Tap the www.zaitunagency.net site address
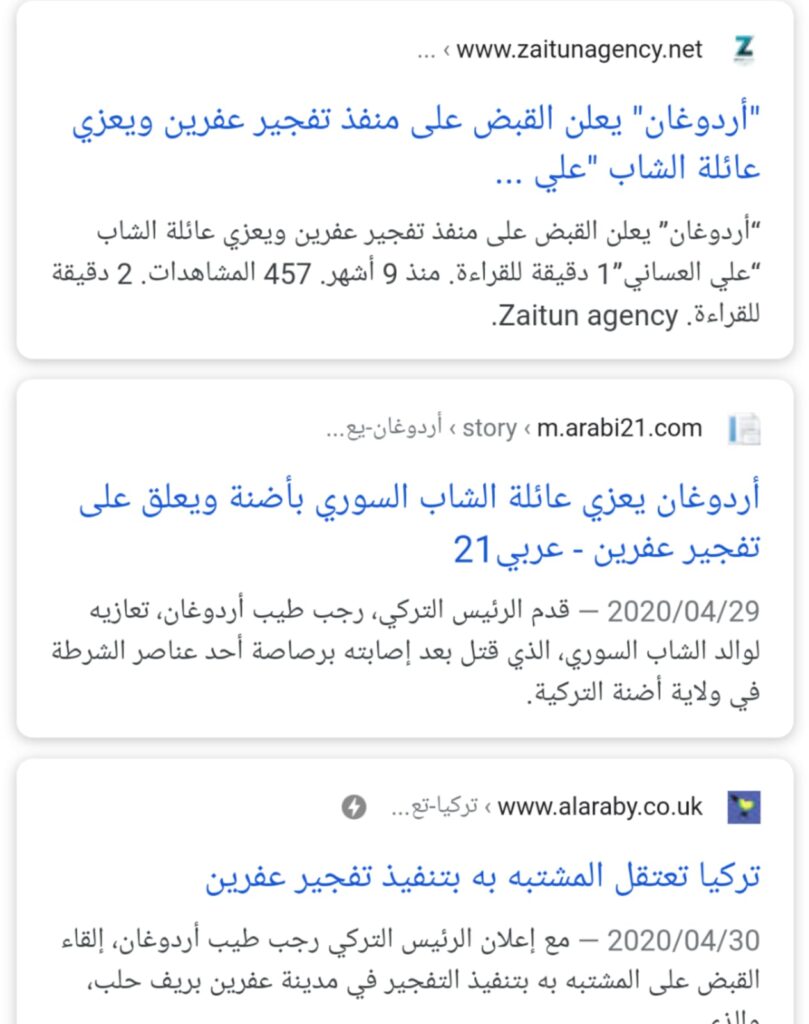Image resolution: width=809 pixels, height=1024 pixels. pos(579,48)
